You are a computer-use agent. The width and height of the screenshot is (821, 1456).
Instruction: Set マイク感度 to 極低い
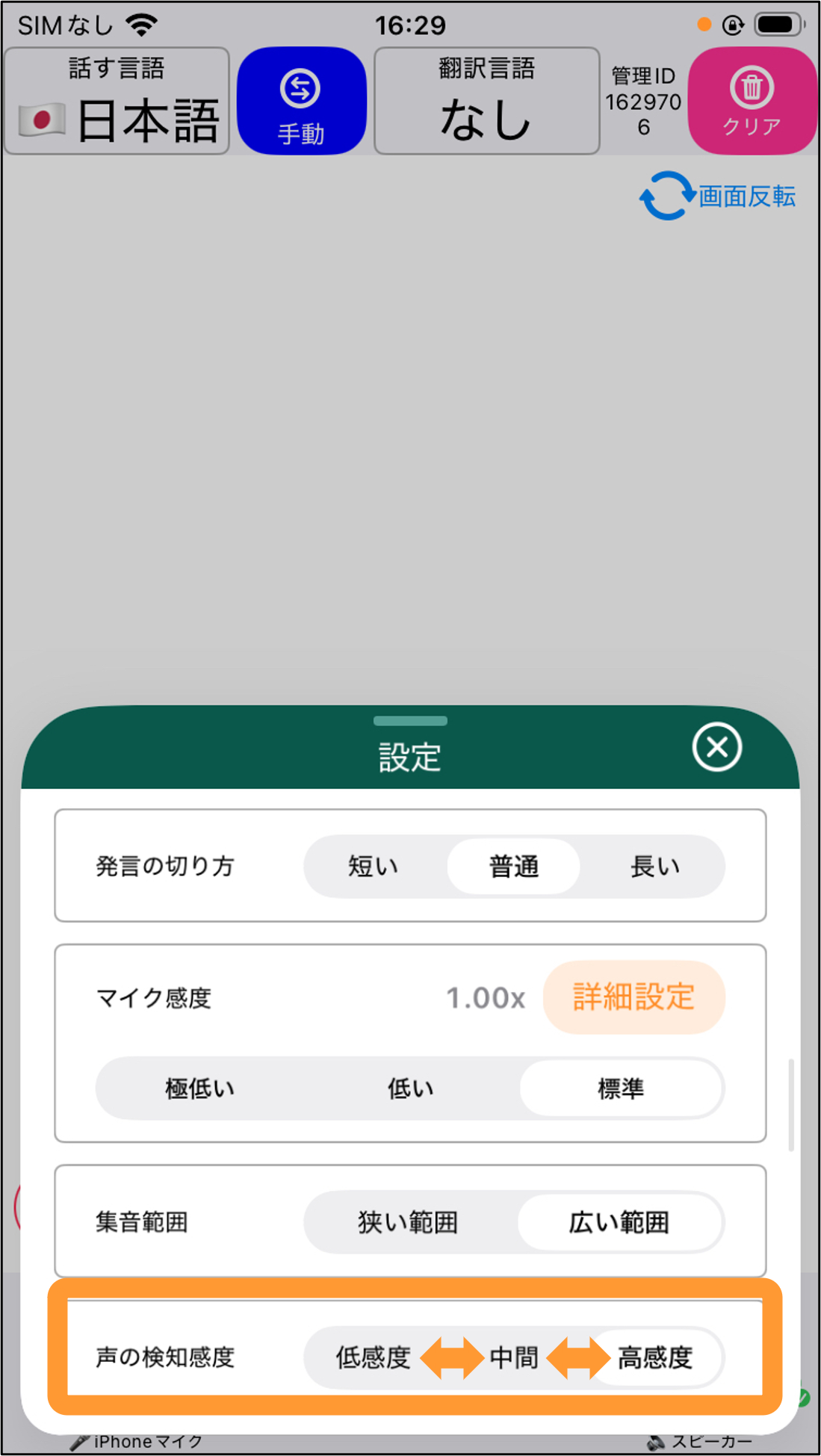[x=200, y=1088]
